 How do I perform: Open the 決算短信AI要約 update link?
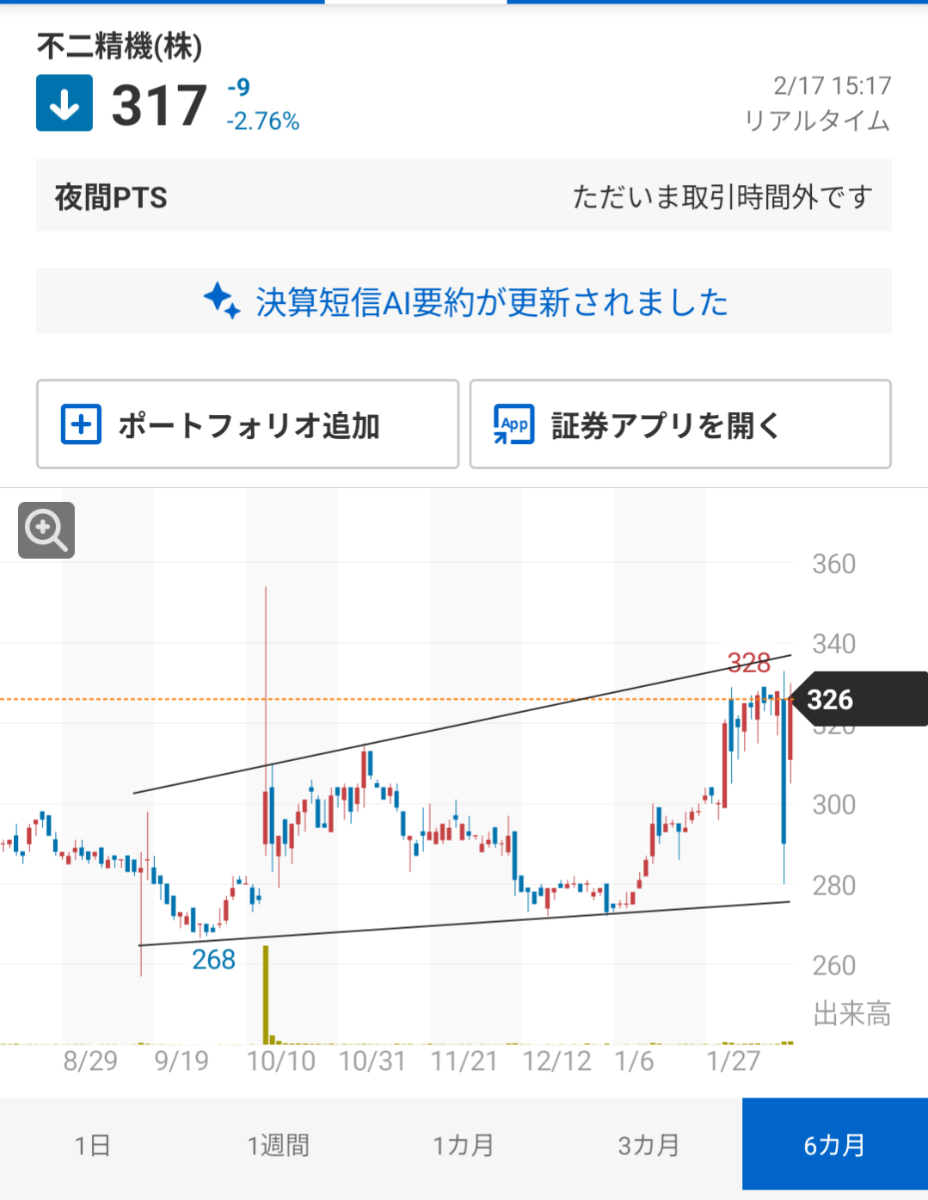click(x=463, y=301)
